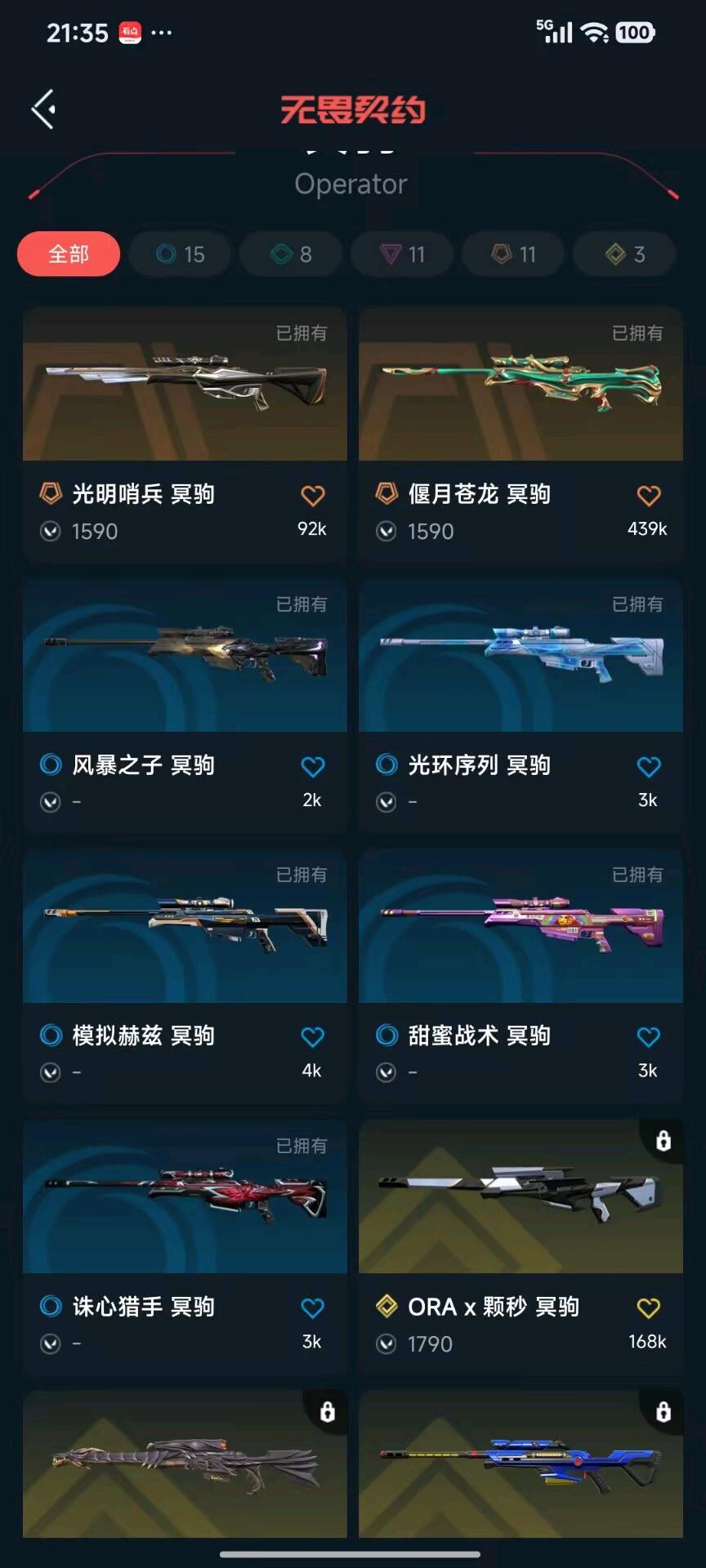Go back using the arrow icon
706x1568 pixels.
[43, 109]
